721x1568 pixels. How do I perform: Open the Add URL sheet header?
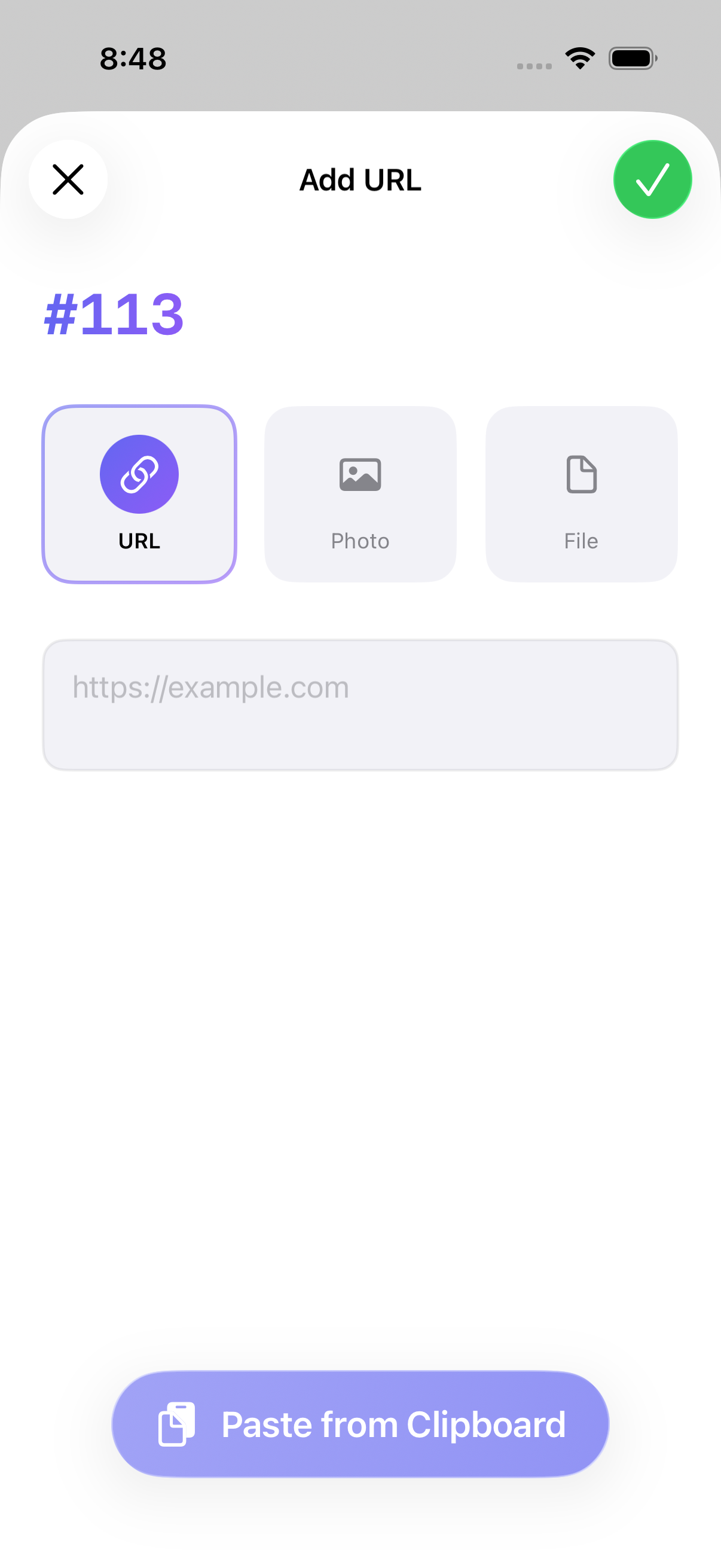coord(360,179)
